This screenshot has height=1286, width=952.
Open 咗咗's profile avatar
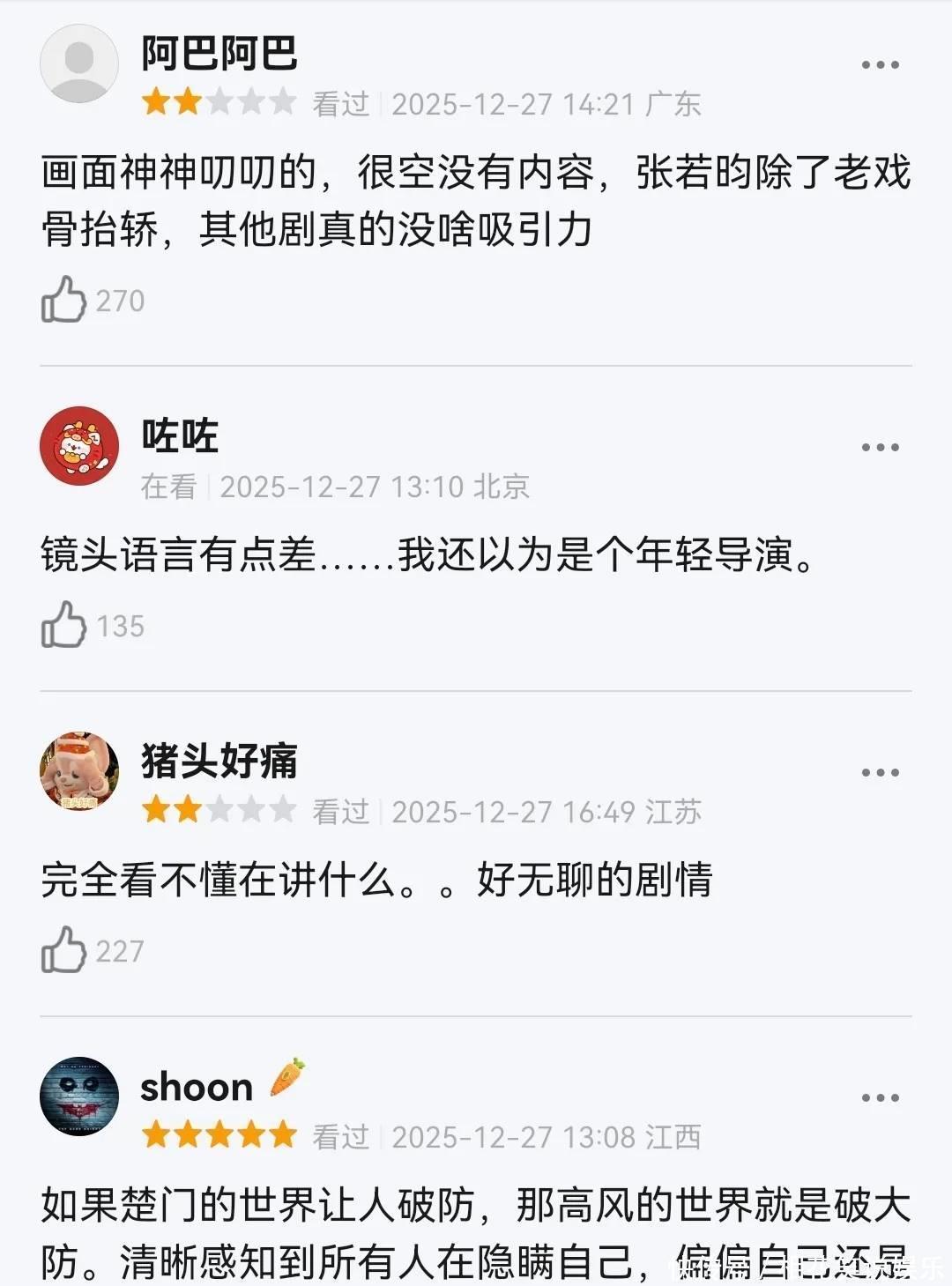[x=79, y=445]
